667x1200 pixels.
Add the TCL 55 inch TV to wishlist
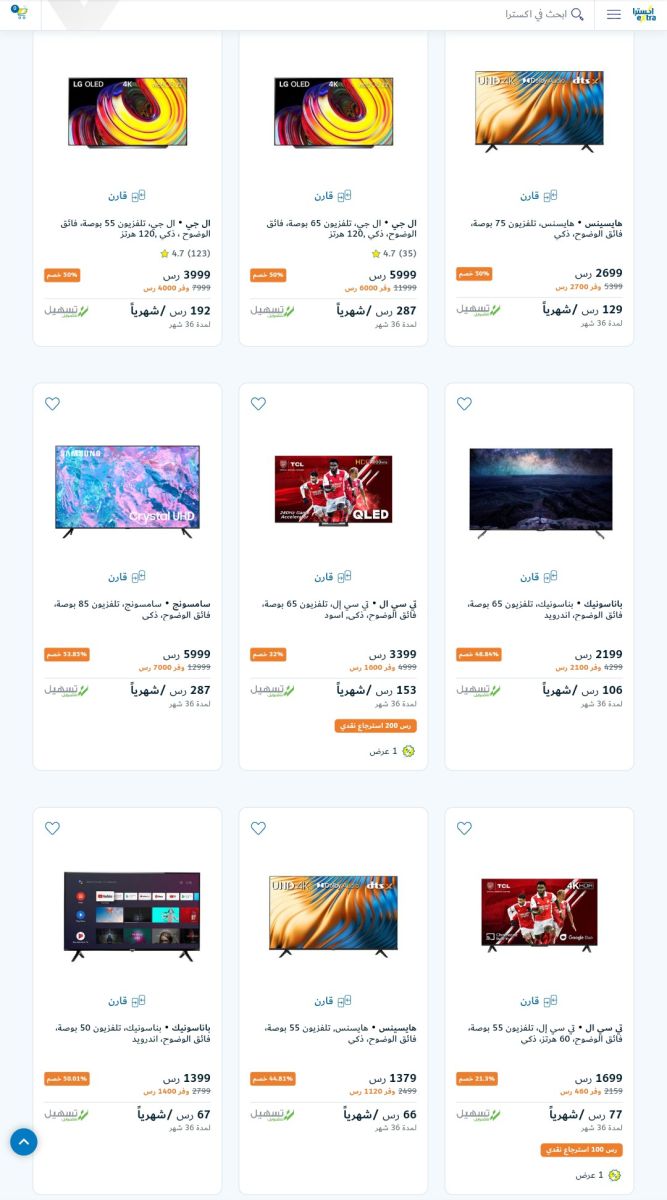[x=464, y=828]
